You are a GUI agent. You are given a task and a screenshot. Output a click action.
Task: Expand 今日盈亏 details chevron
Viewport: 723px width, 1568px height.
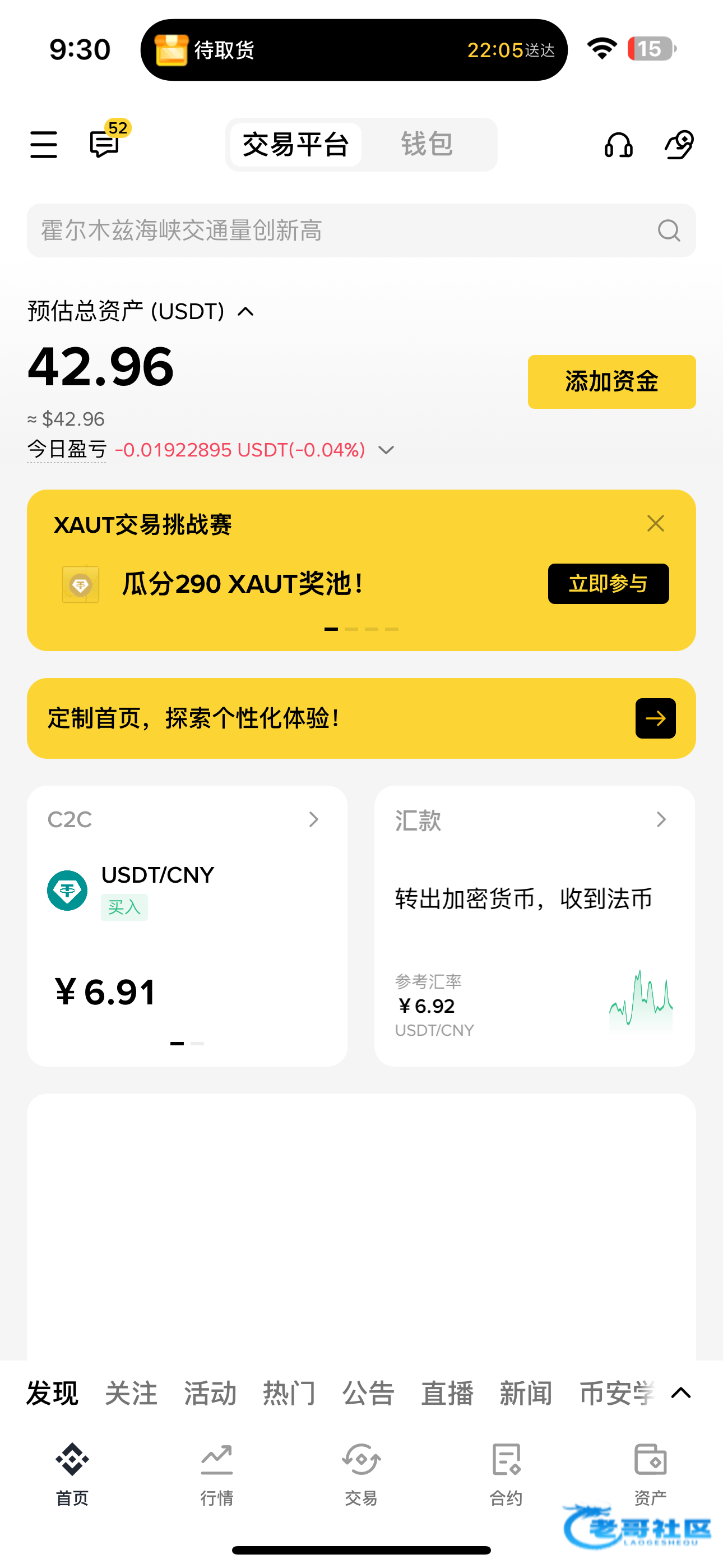387,450
